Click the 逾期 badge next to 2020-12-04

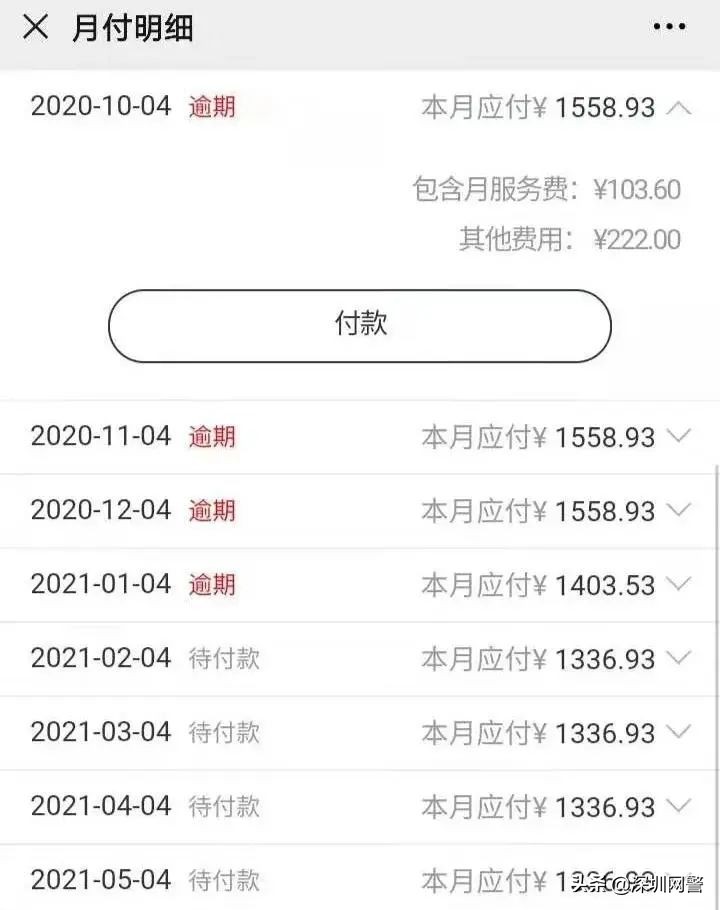212,511
